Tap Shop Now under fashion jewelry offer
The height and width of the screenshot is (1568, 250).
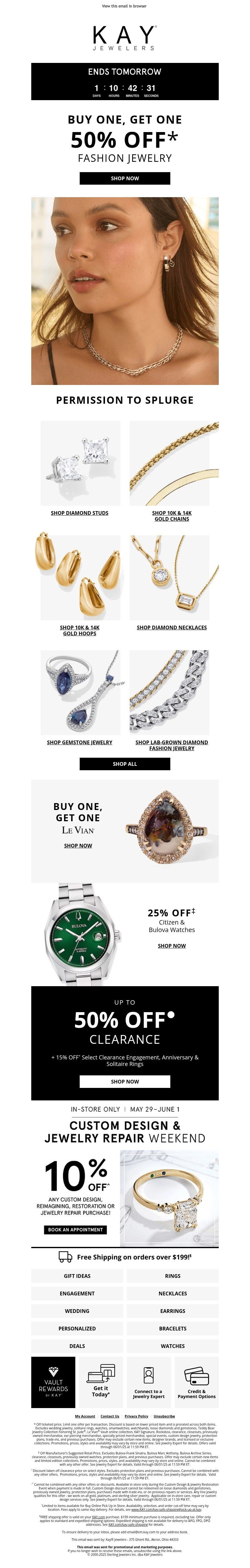125,178
